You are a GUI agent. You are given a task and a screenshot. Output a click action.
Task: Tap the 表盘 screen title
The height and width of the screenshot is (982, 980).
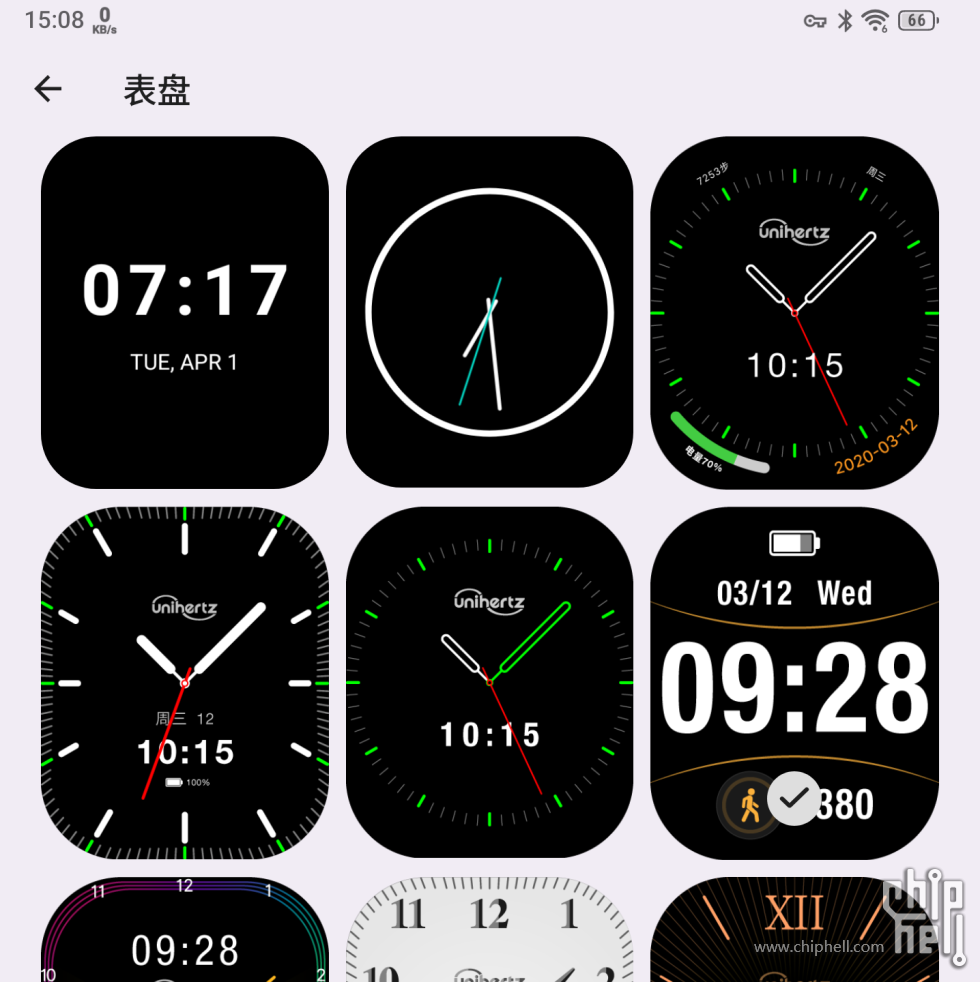[155, 90]
